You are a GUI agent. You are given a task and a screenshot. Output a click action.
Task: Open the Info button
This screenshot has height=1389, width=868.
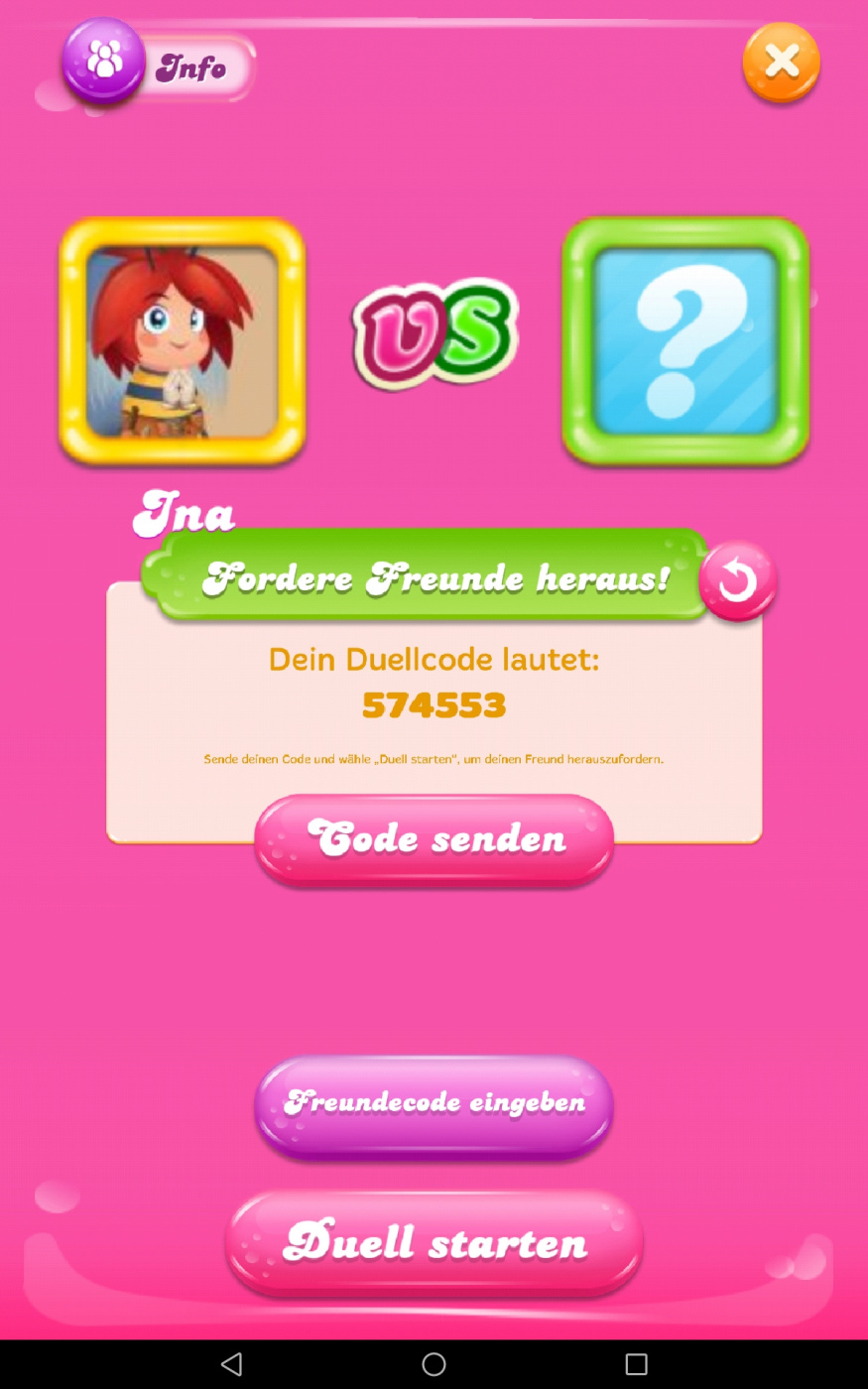[159, 65]
